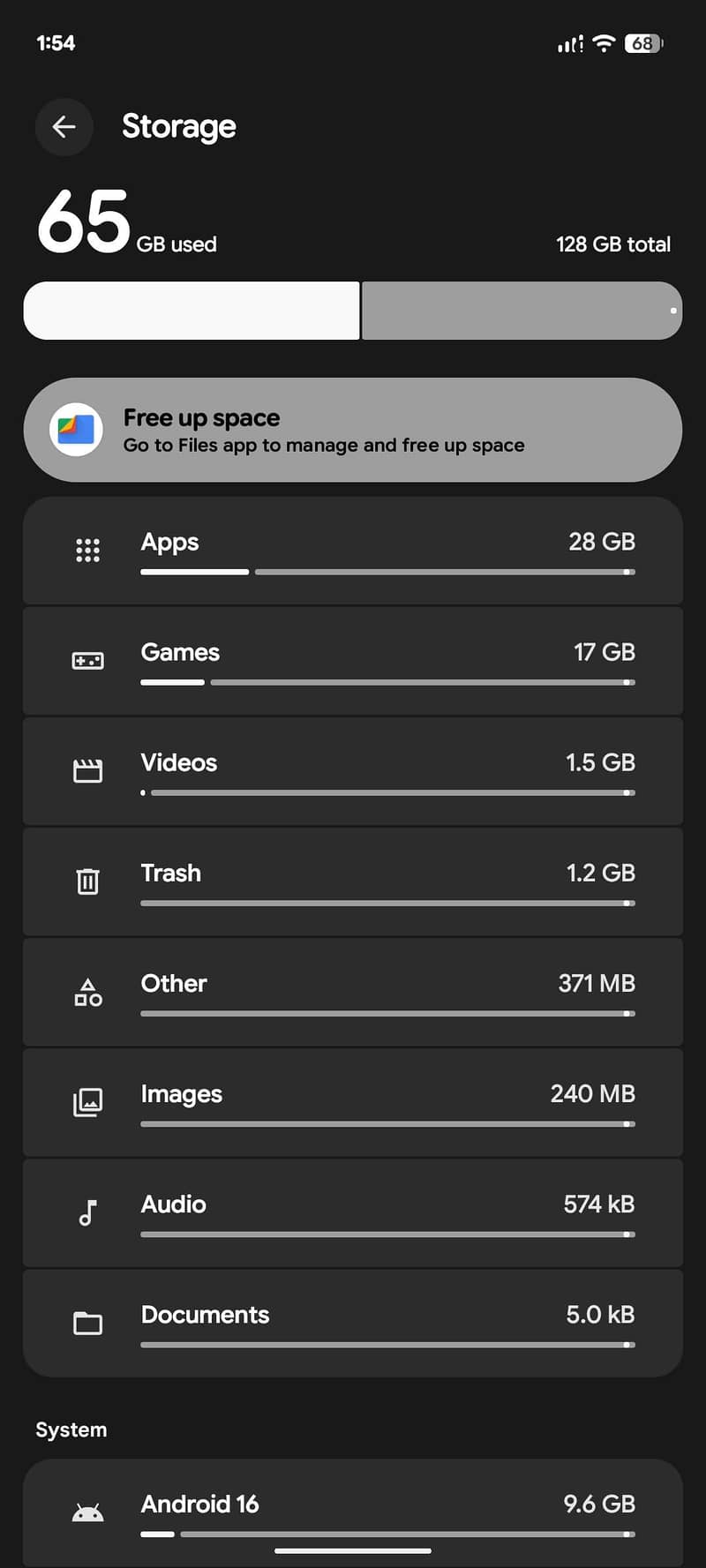This screenshot has width=706, height=1568.
Task: Open the Free up space banner
Action: pos(353,430)
